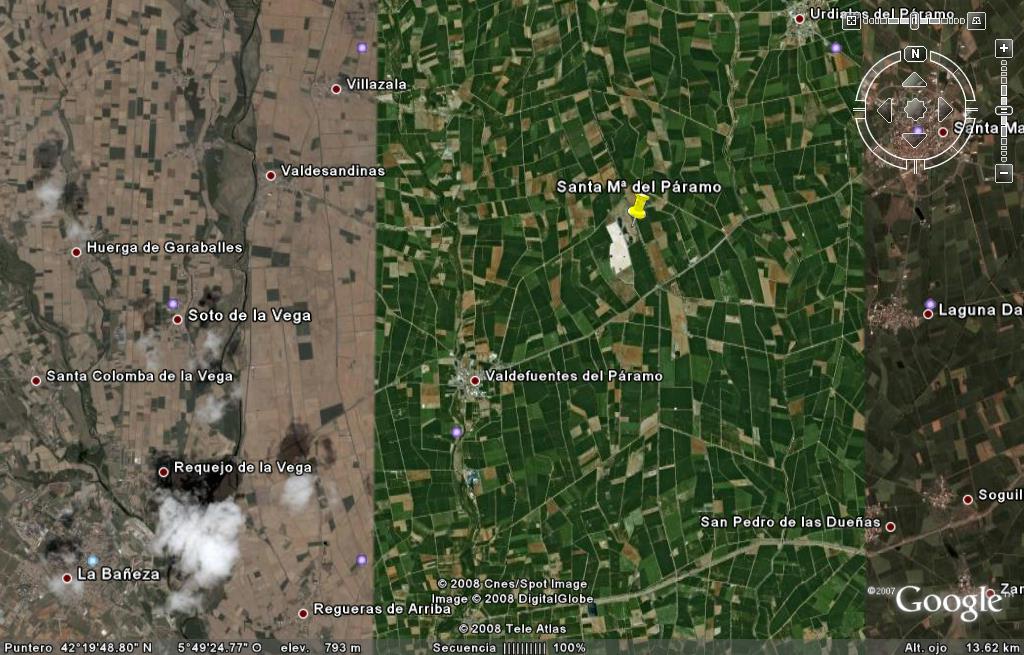Tilt the view toward the horizon

(976, 19)
